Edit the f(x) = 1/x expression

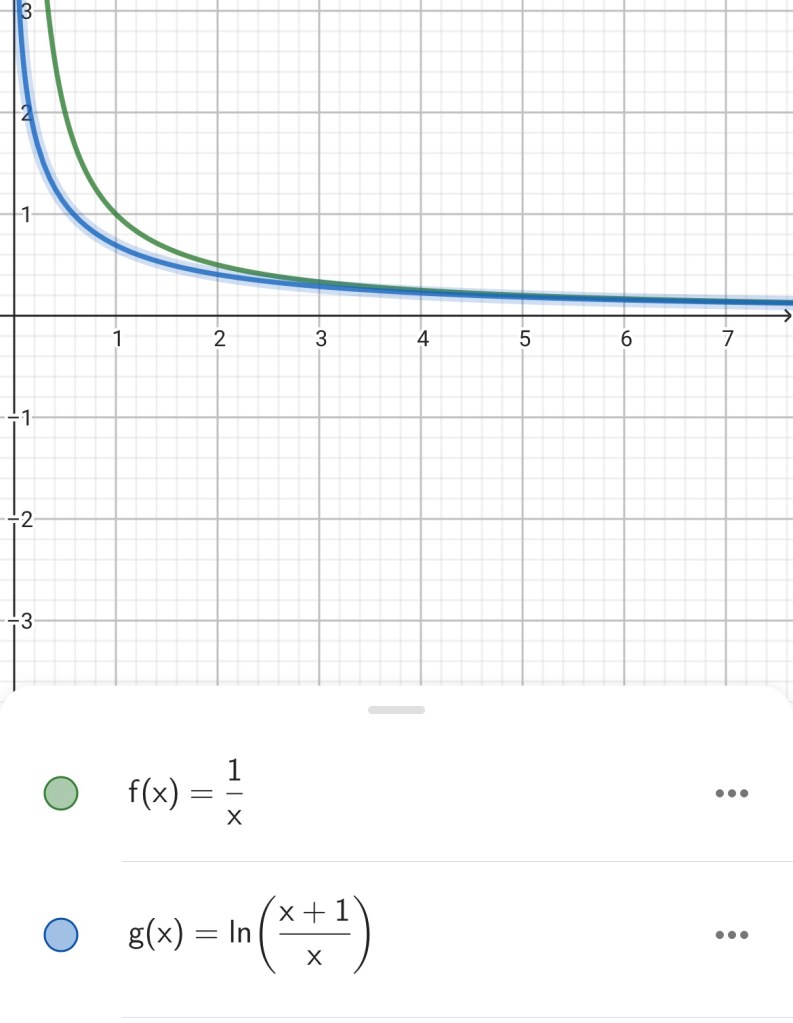(188, 794)
